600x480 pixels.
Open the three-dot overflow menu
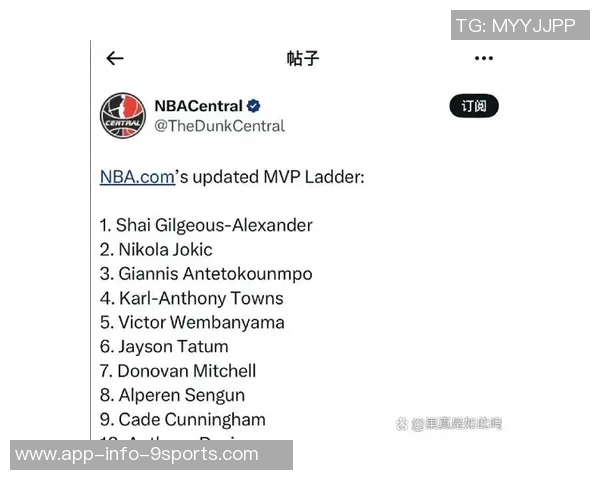click(484, 58)
